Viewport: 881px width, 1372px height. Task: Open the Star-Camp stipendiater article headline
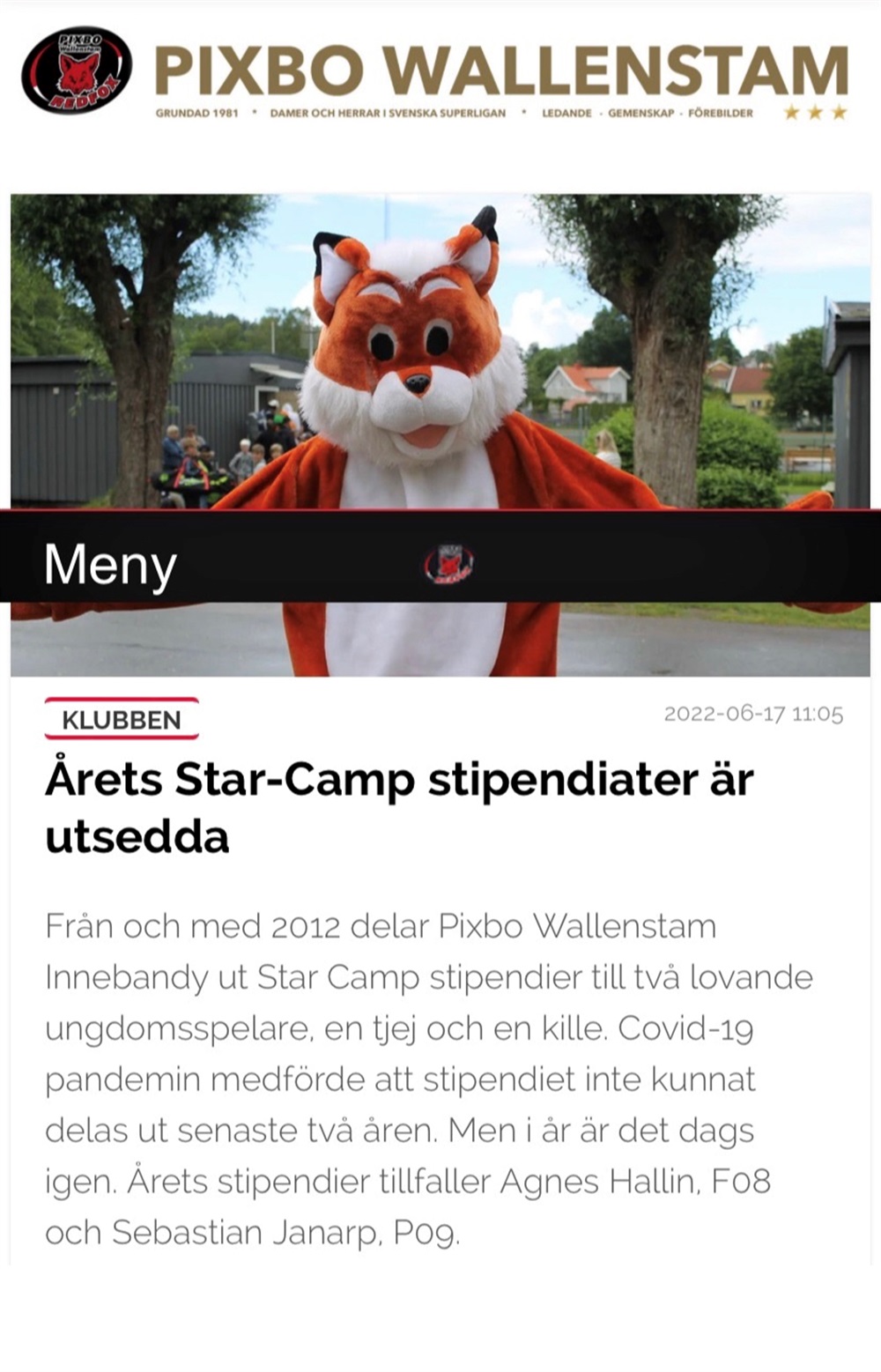[398, 807]
